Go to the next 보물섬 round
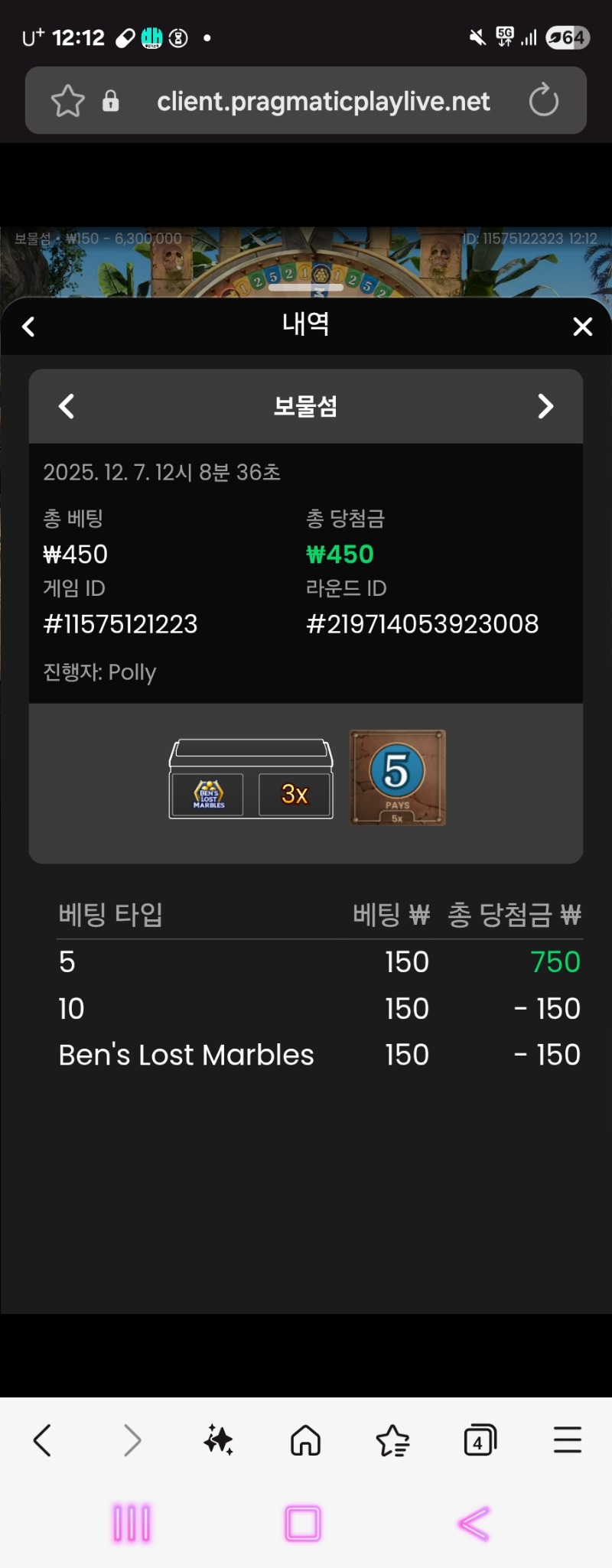Screen dimensions: 612x1568 pos(545,406)
